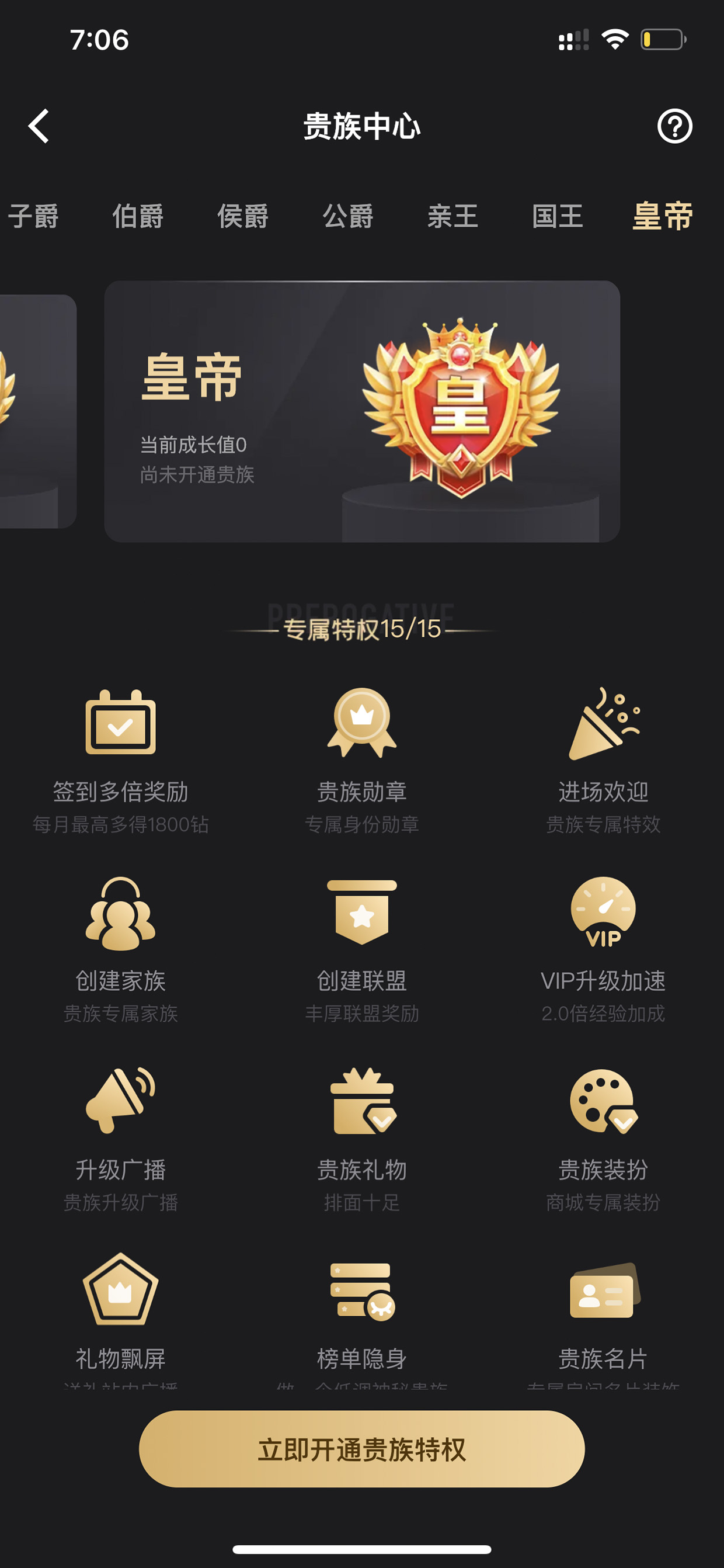Screen dimensions: 724x1568
Task: Switch to the 子爵 tab
Action: coord(33,216)
